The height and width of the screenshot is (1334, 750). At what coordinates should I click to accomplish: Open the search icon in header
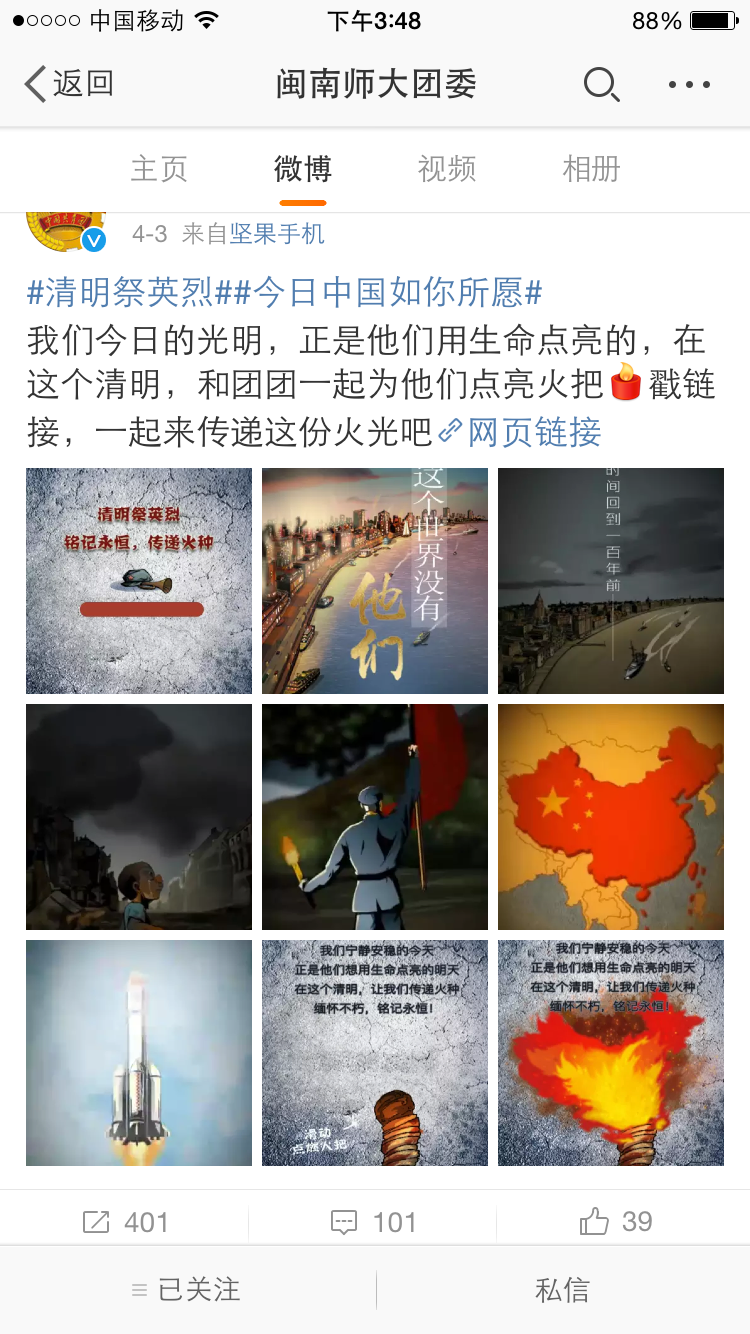600,85
